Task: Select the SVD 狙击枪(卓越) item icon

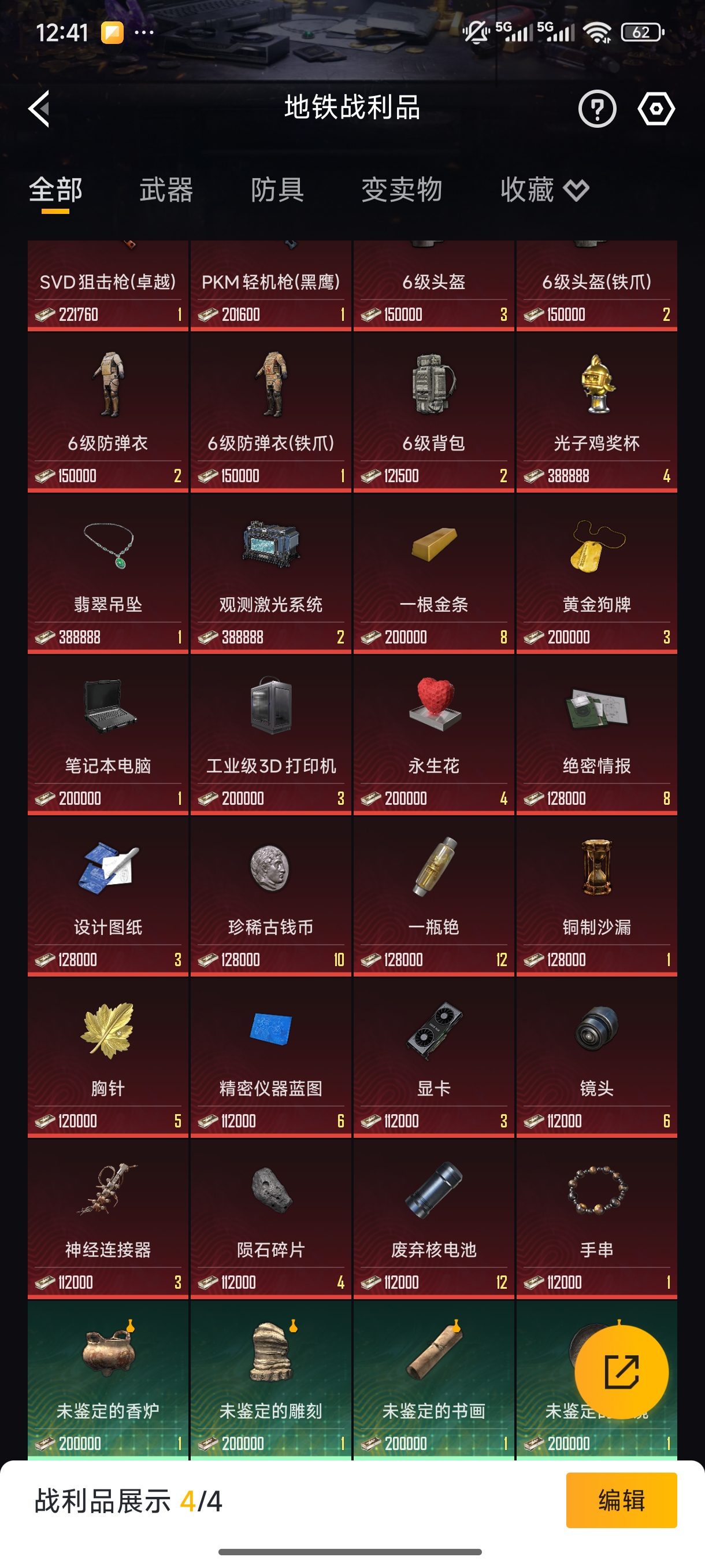Action: 107,250
